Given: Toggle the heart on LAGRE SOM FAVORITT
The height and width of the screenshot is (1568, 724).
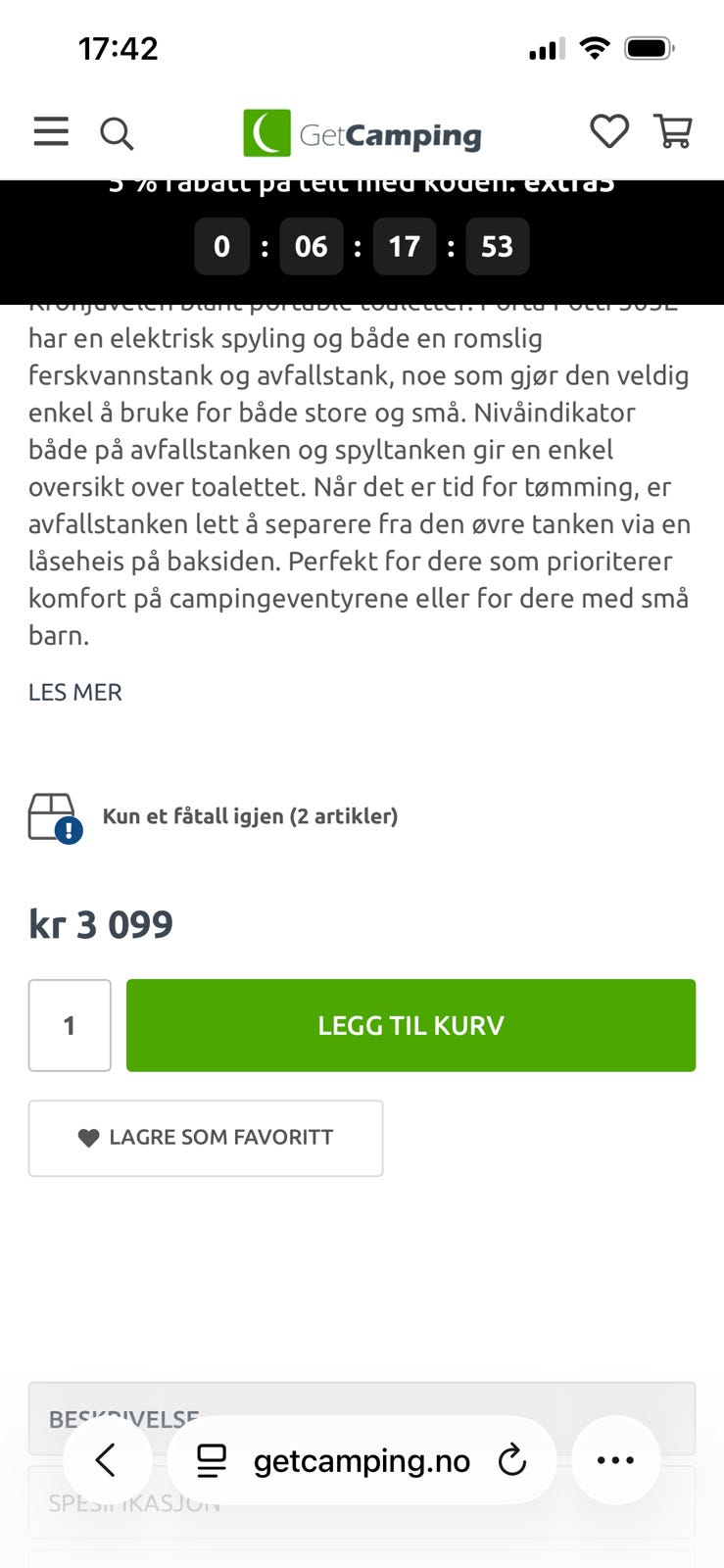Looking at the screenshot, I should (x=88, y=1137).
